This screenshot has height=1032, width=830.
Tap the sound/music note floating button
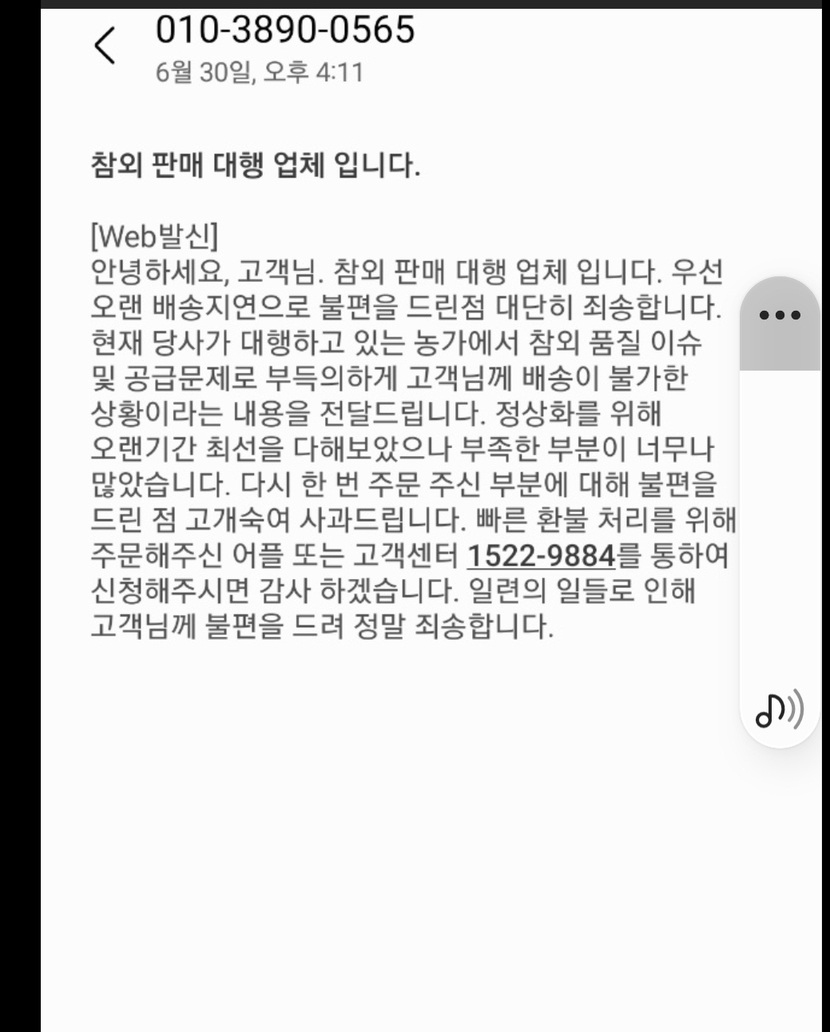click(779, 709)
